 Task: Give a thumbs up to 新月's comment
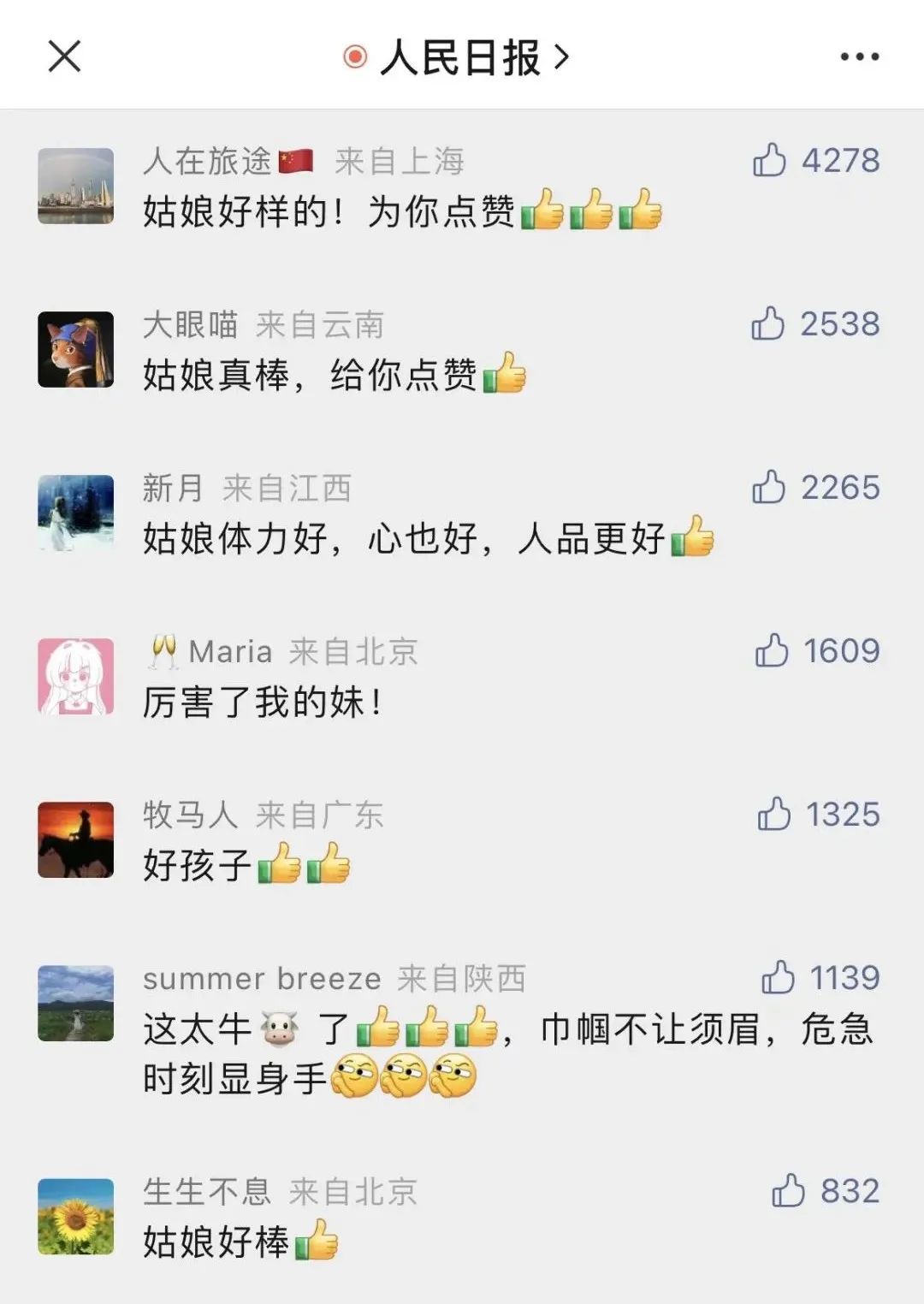point(768,487)
